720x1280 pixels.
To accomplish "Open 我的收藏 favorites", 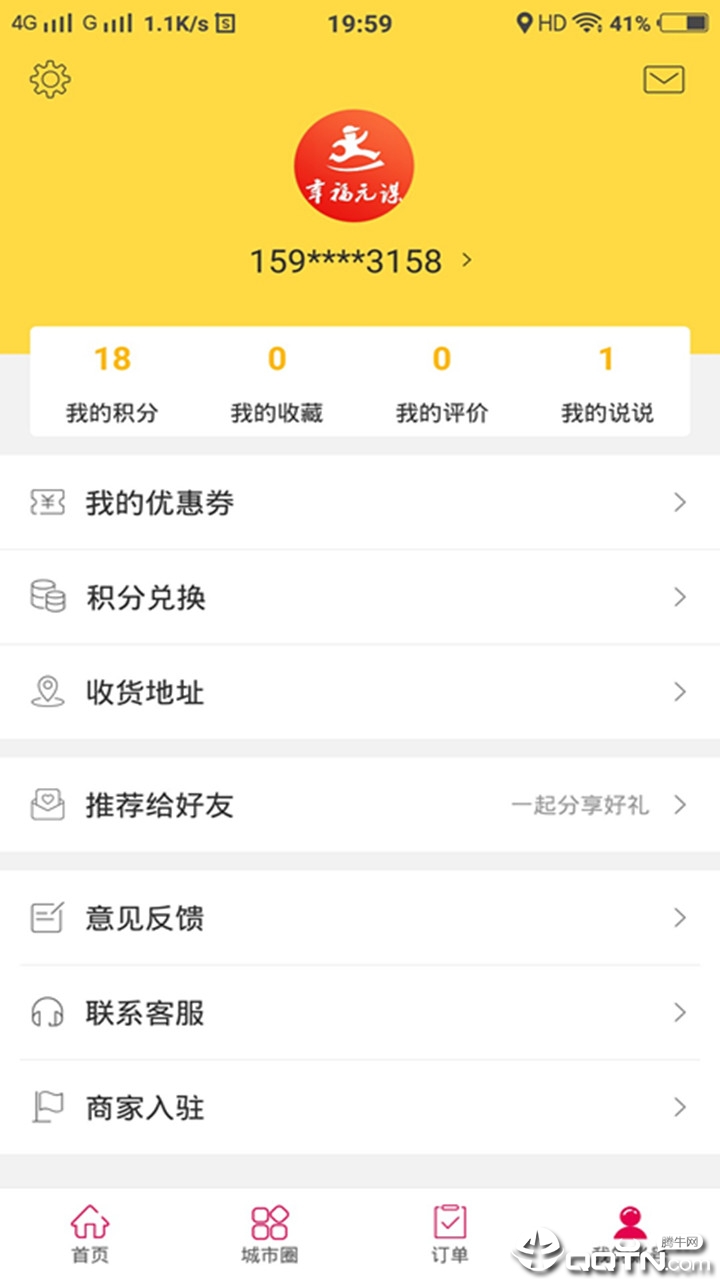I will click(277, 383).
